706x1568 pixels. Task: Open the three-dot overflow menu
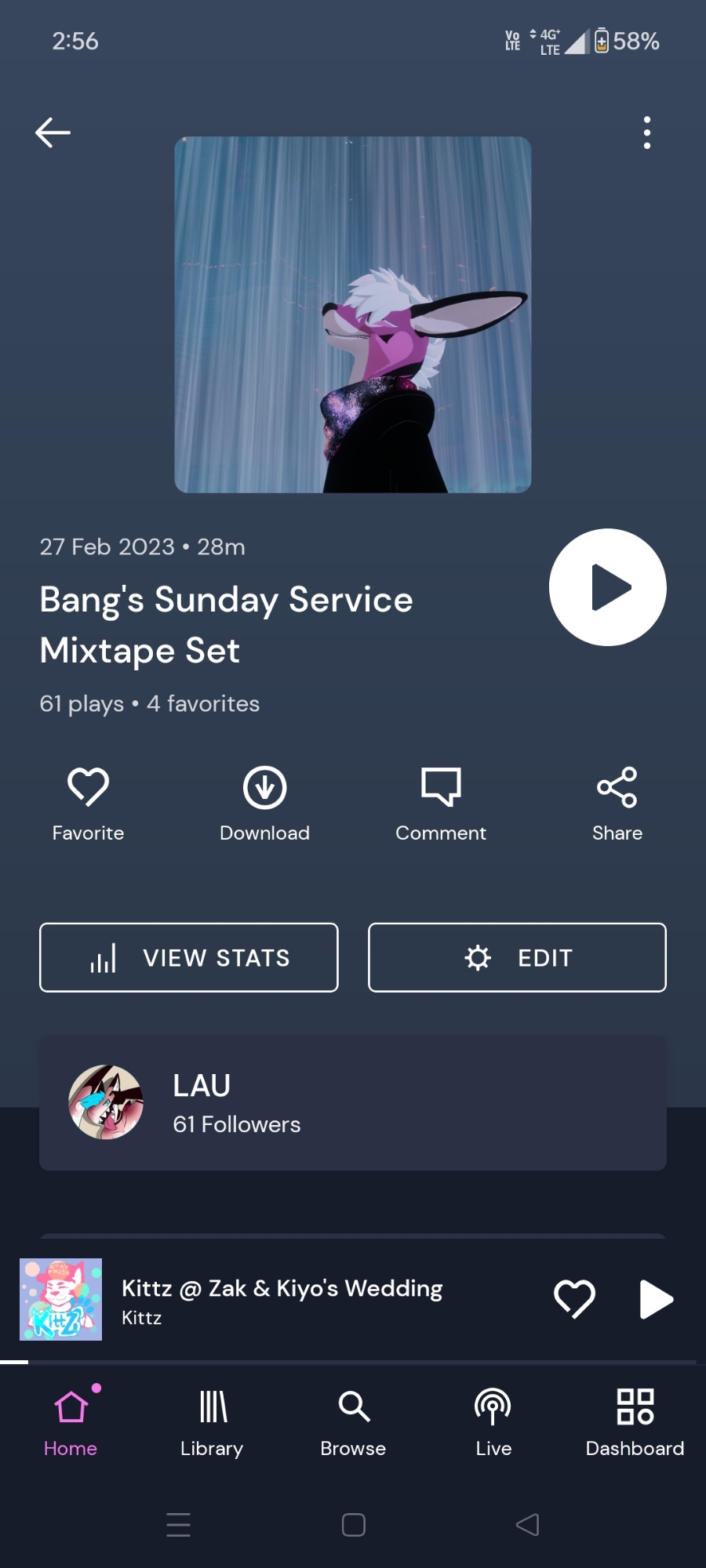[646, 132]
